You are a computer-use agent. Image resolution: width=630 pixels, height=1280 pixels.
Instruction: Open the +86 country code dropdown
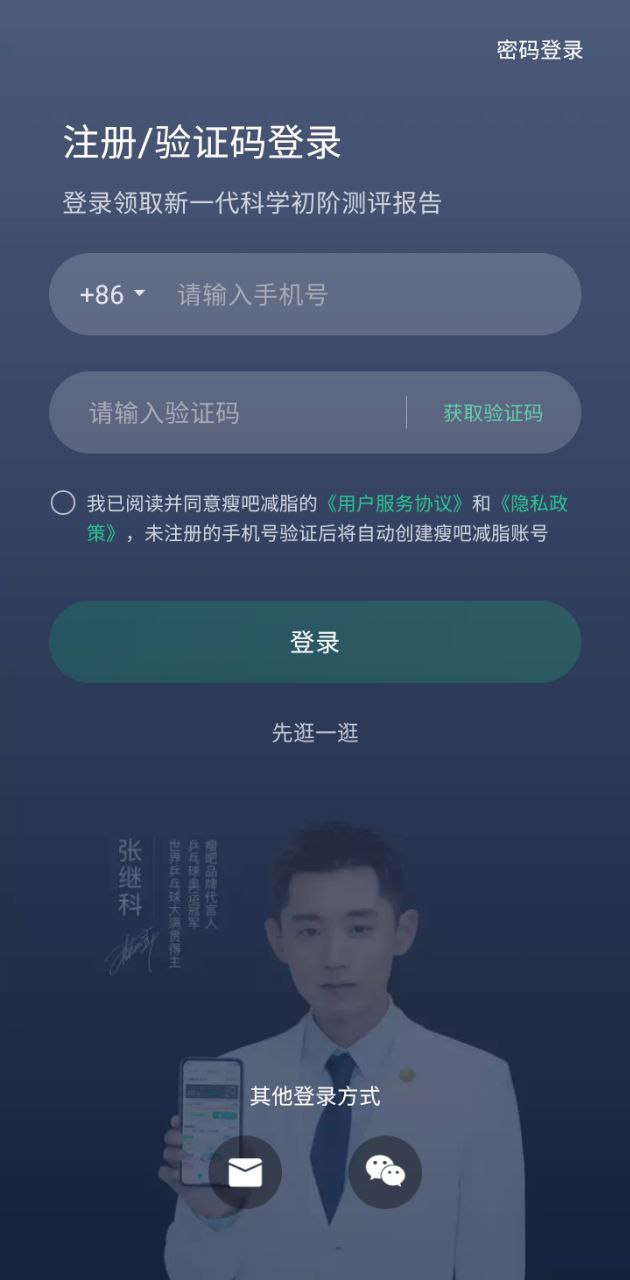[x=112, y=295]
